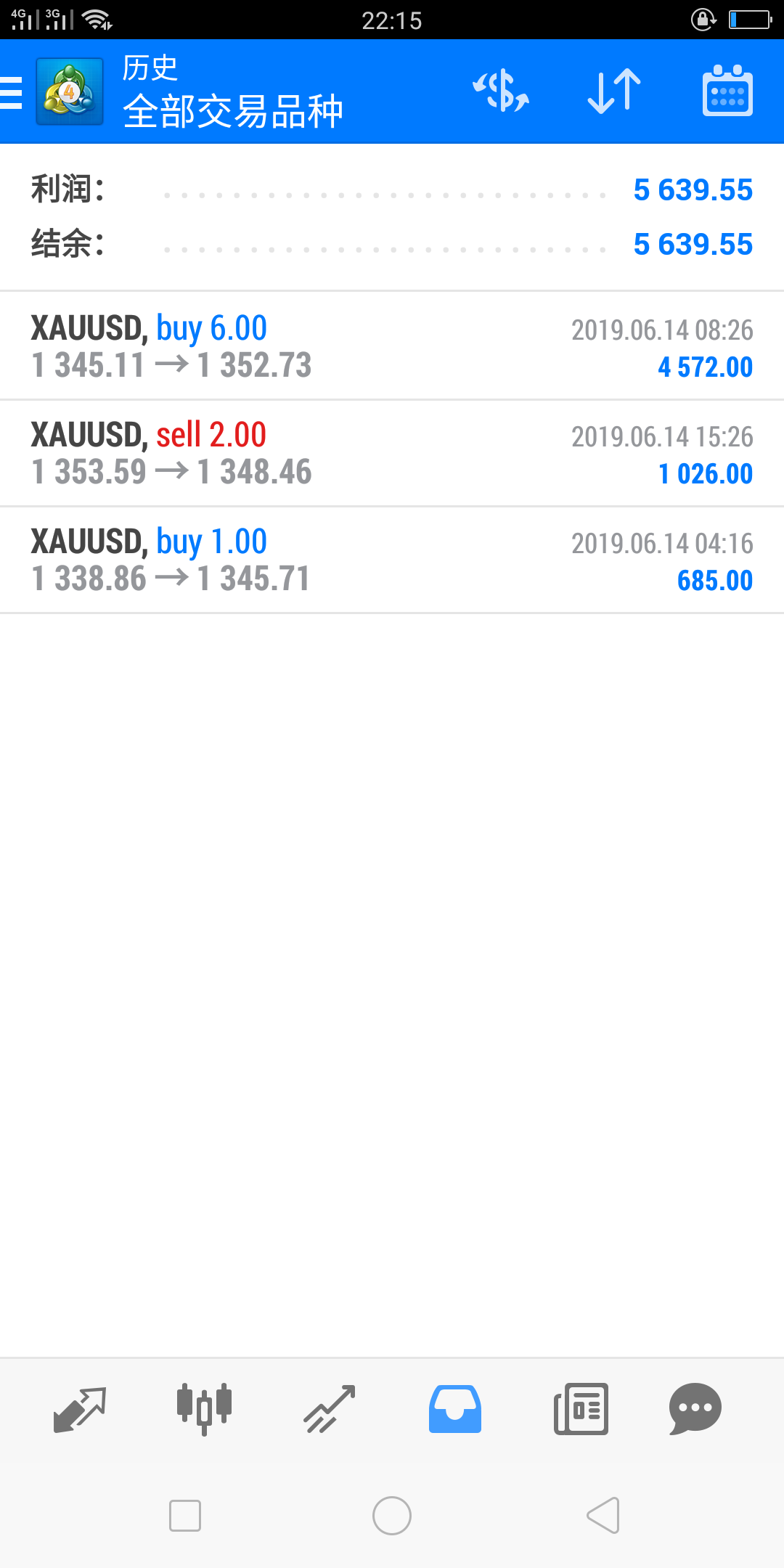Open the sort order arrows
Image resolution: width=784 pixels, height=1568 pixels.
pos(614,91)
